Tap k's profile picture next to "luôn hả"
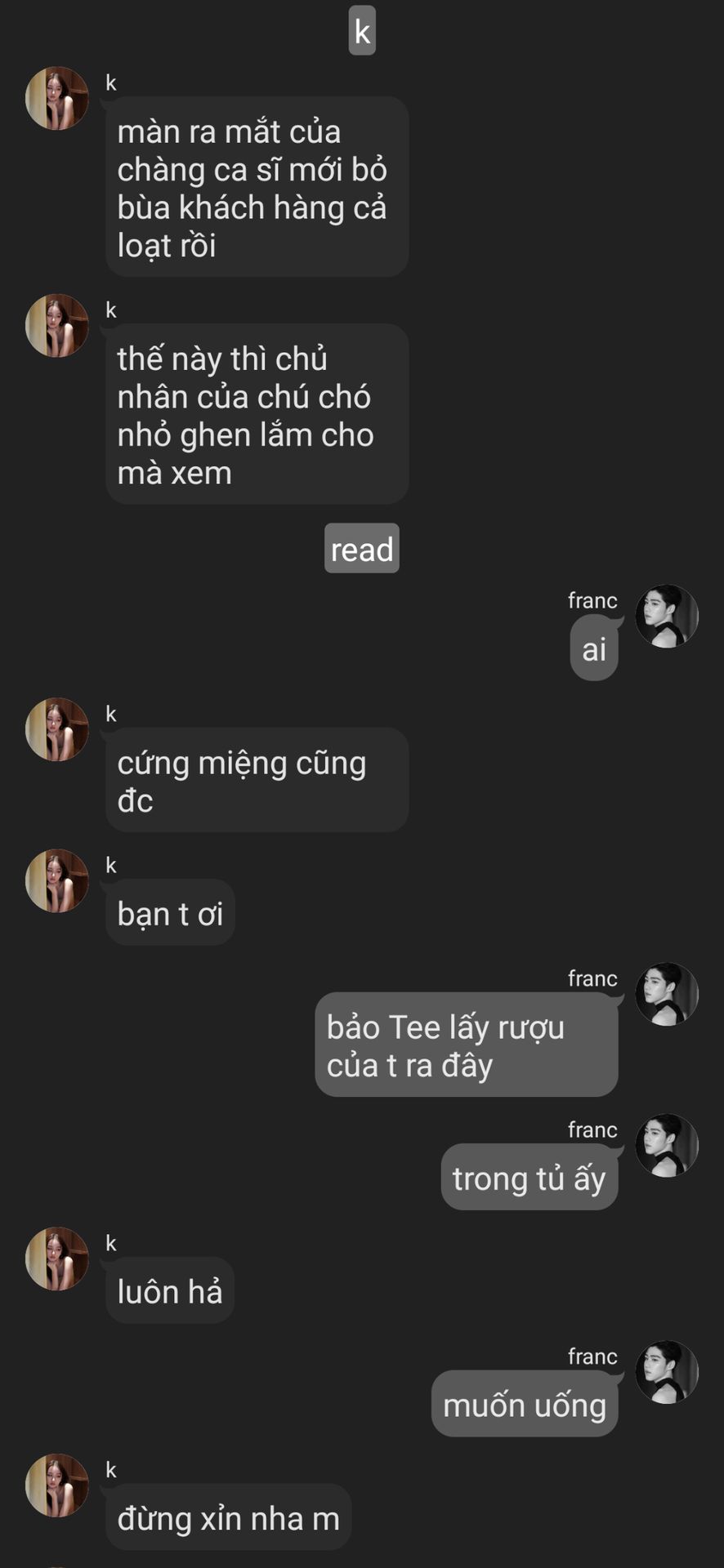This screenshot has width=724, height=1568. [x=56, y=1258]
